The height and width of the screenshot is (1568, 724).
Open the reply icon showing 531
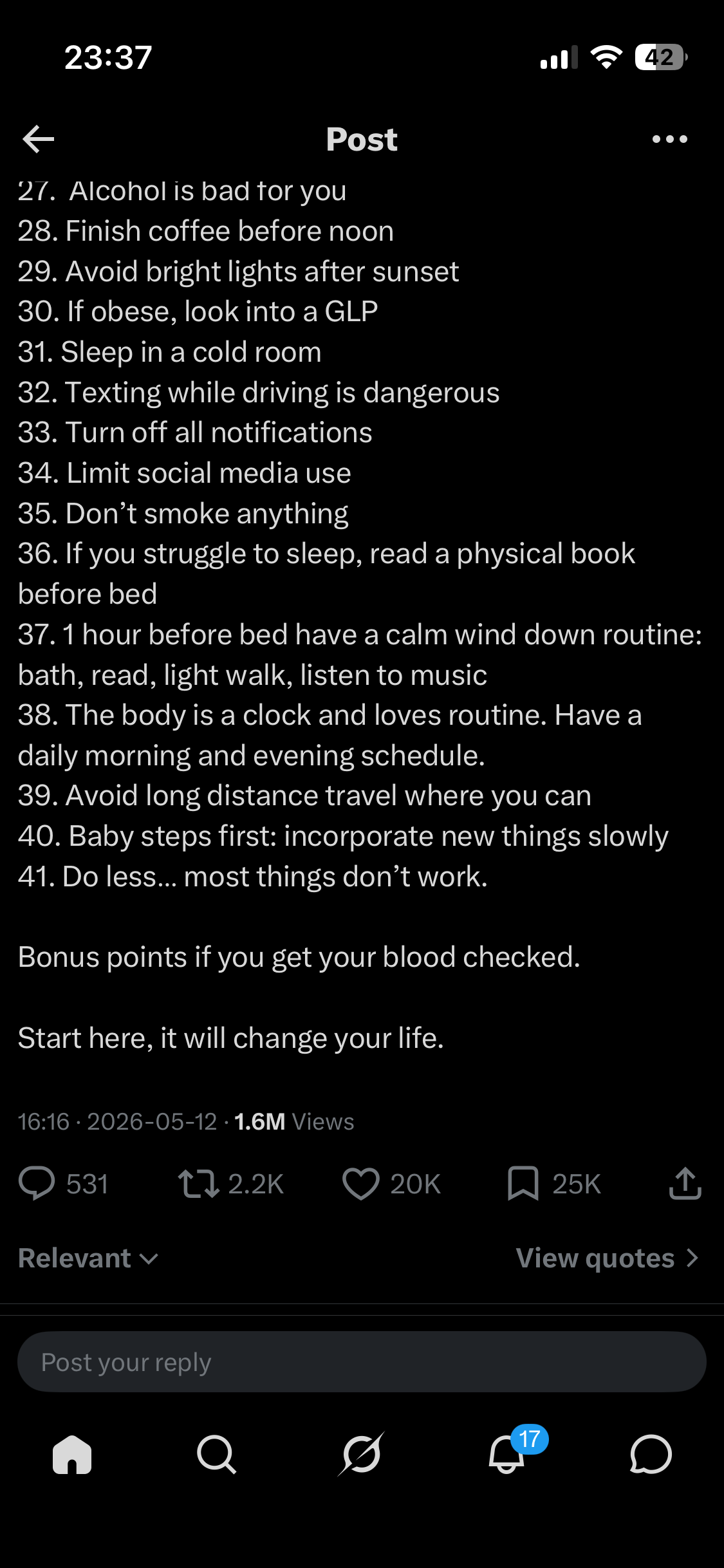point(37,1184)
